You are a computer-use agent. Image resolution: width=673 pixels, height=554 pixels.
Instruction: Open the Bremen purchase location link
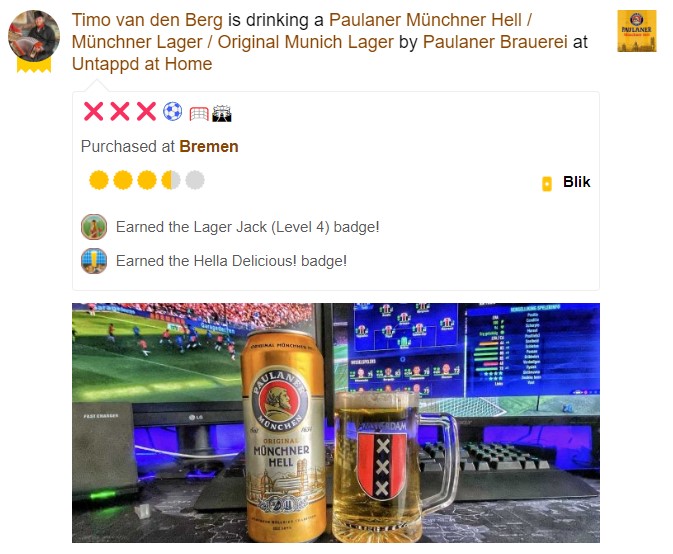(x=209, y=146)
